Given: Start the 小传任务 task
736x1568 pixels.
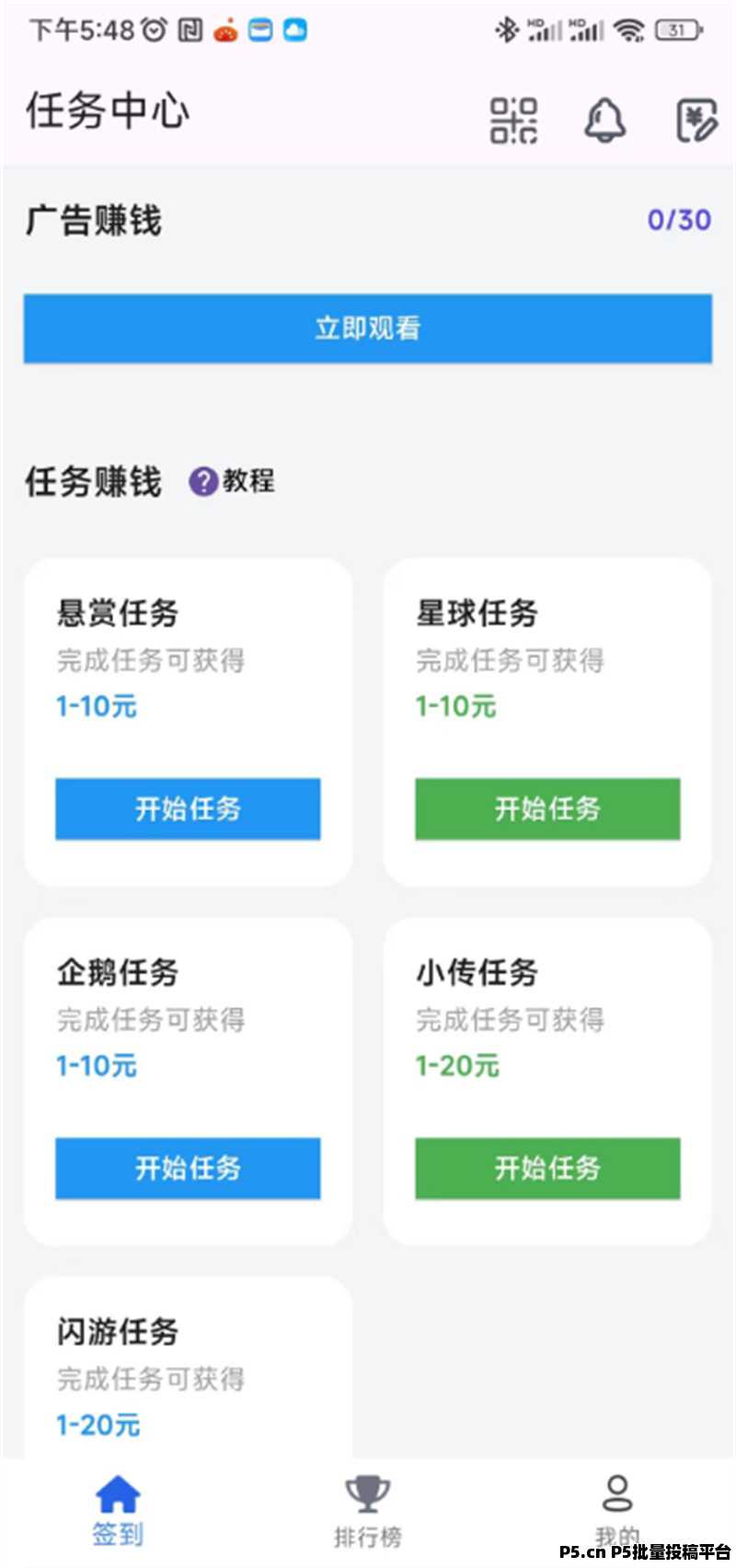Looking at the screenshot, I should [547, 1168].
